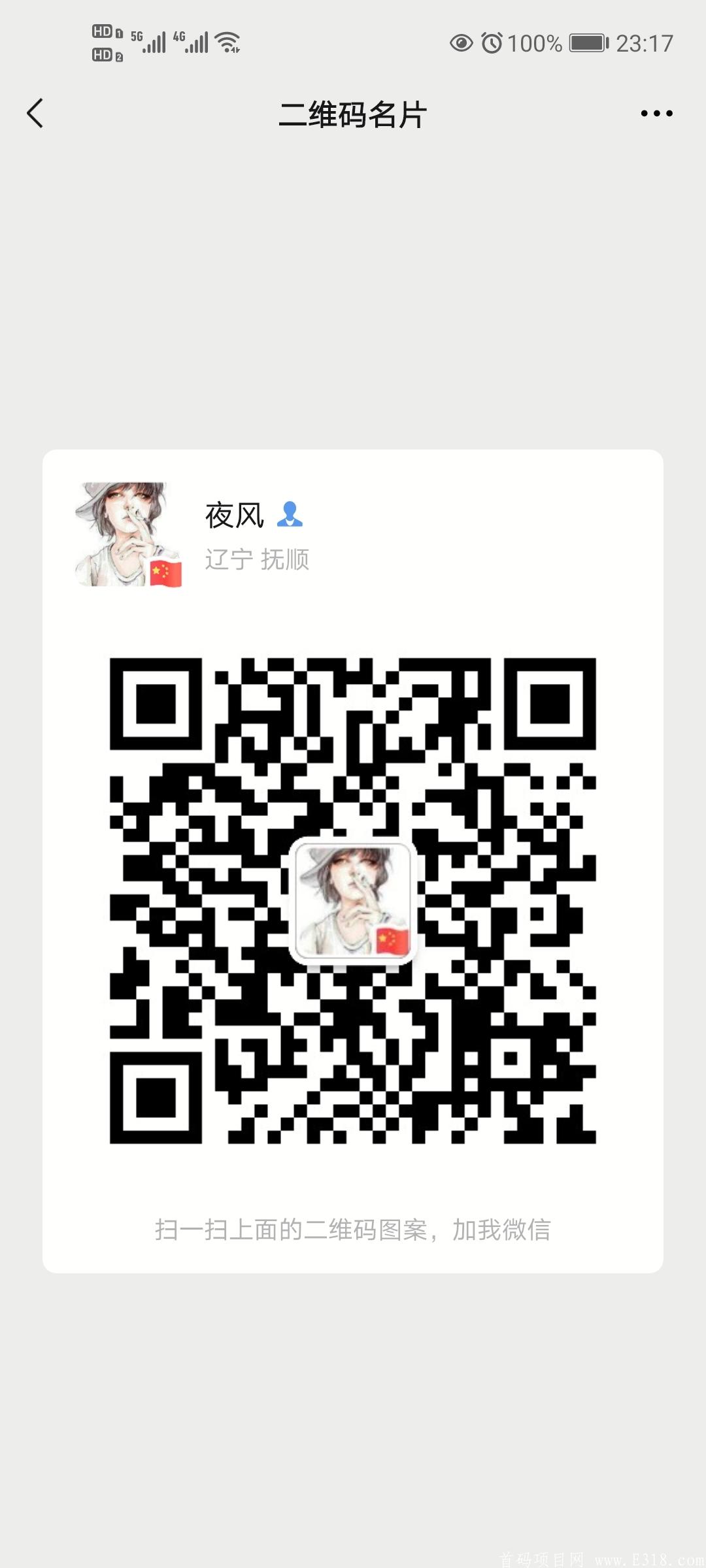Tap the eye icon in the status bar
This screenshot has height=1568, width=706.
(x=462, y=43)
